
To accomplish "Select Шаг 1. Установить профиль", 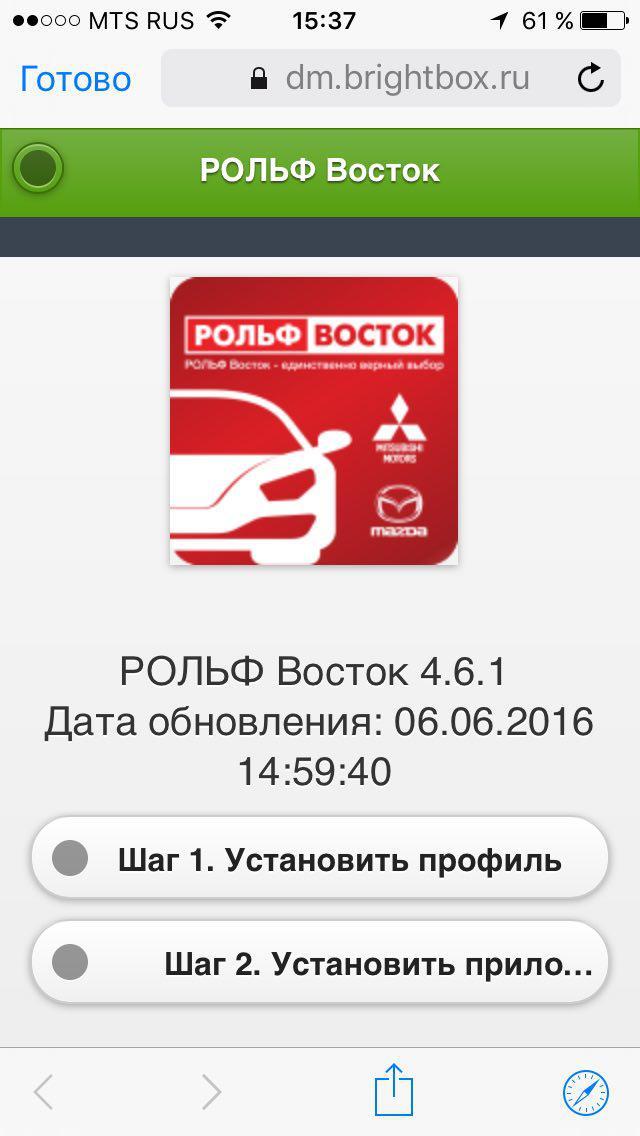I will (320, 859).
